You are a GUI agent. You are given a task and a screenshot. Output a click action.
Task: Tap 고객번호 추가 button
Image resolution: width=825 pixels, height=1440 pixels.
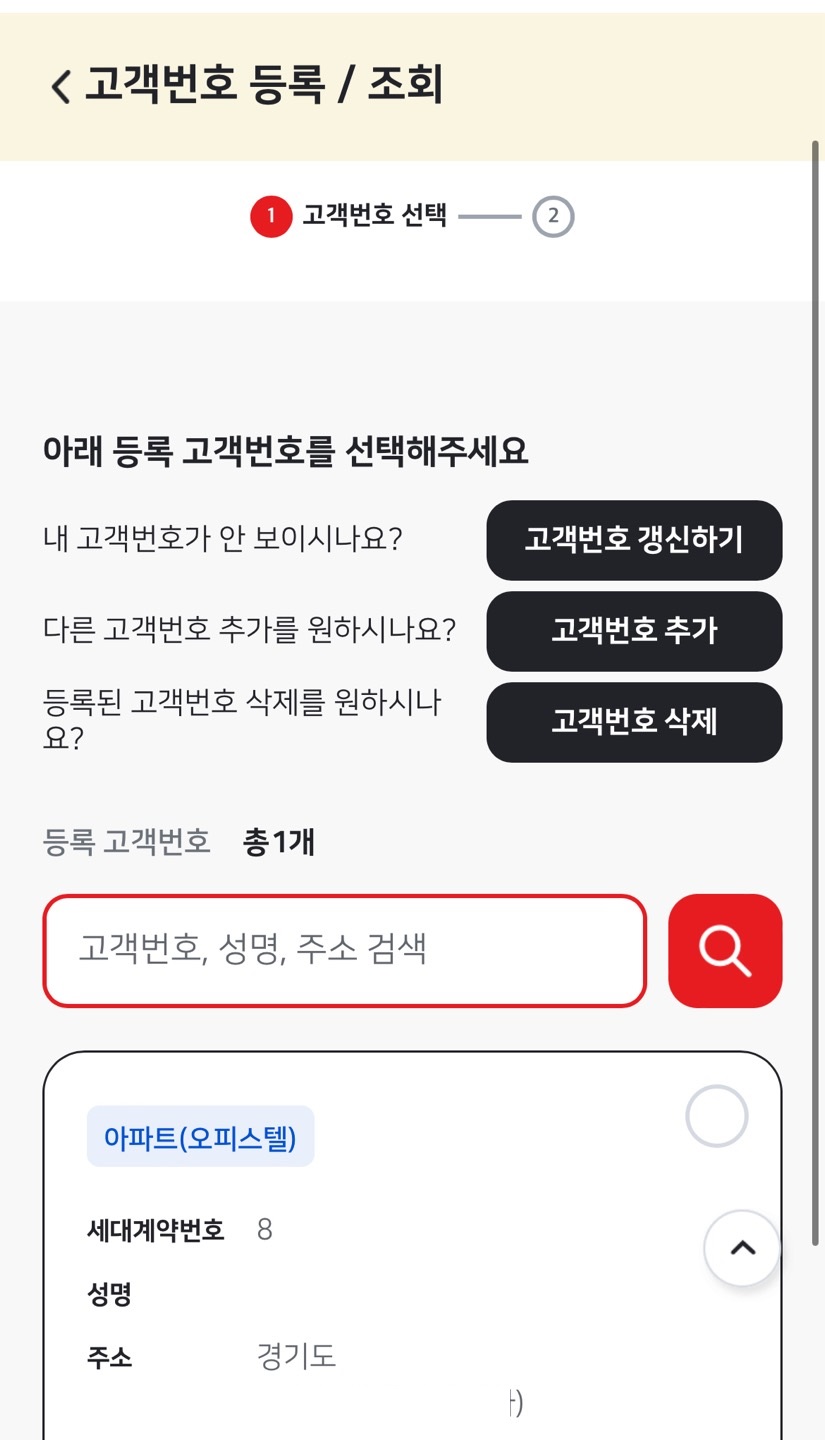pyautogui.click(x=634, y=631)
